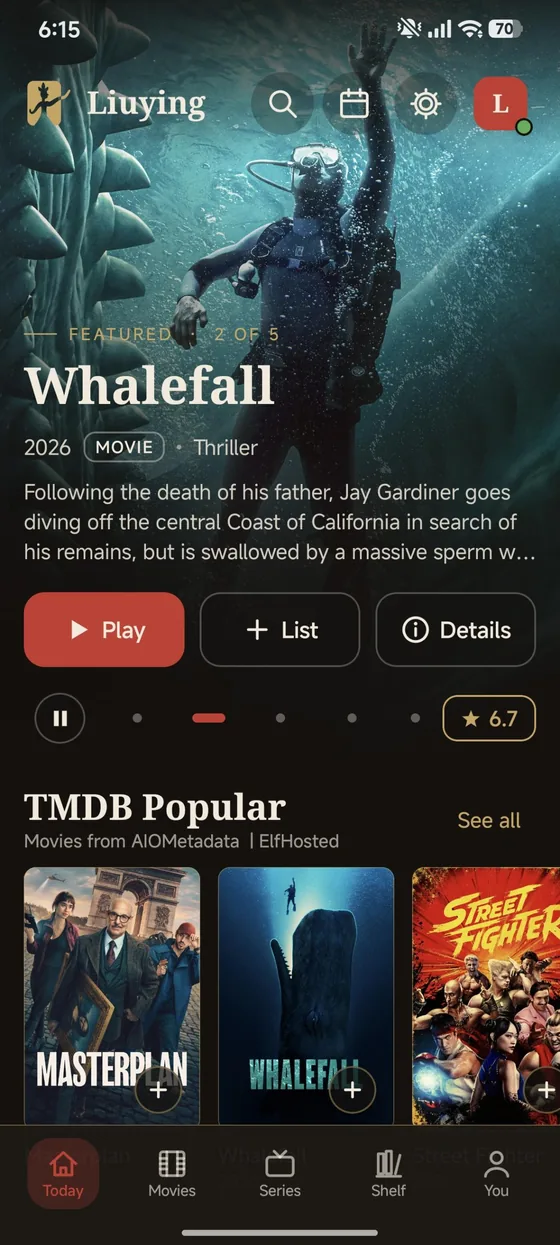The height and width of the screenshot is (1245, 560).
Task: See all TMDB Popular movies
Action: pyautogui.click(x=489, y=820)
